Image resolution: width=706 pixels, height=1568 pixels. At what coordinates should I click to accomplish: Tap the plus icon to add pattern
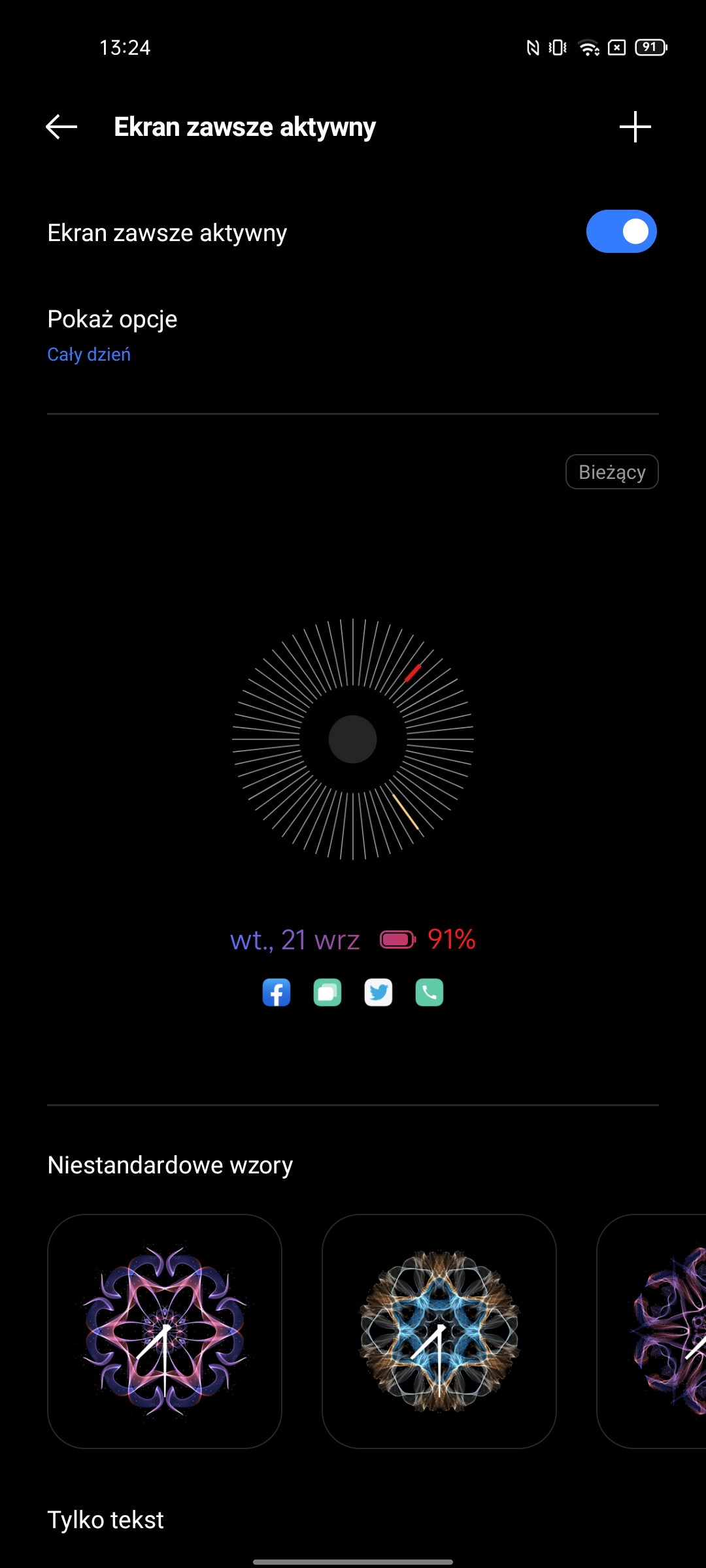[x=635, y=127]
